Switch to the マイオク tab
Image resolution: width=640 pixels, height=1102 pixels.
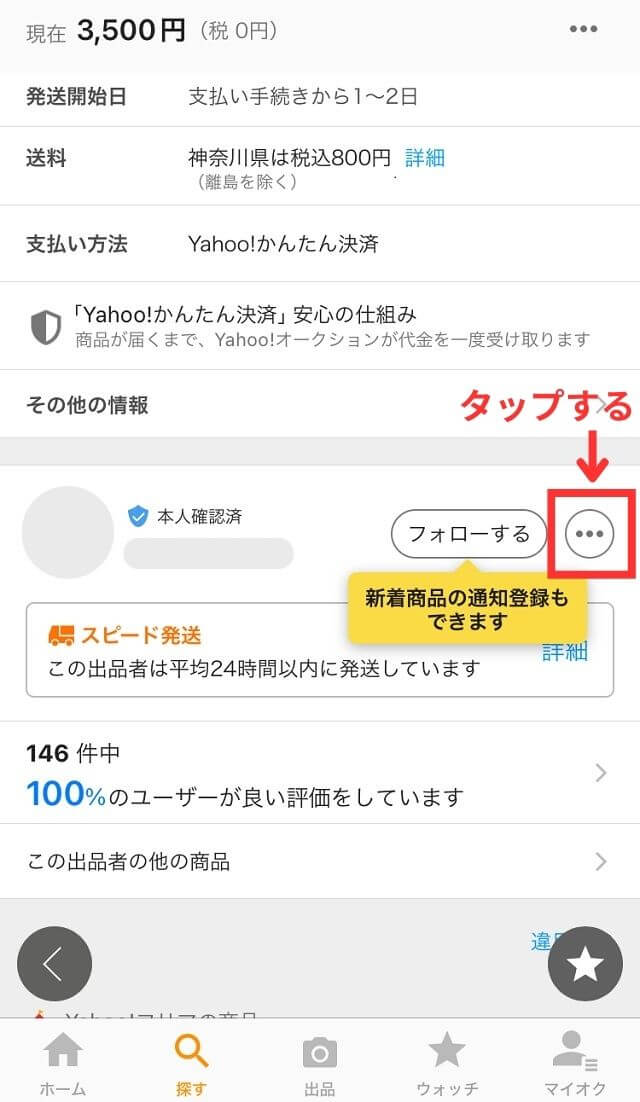[x=575, y=1064]
